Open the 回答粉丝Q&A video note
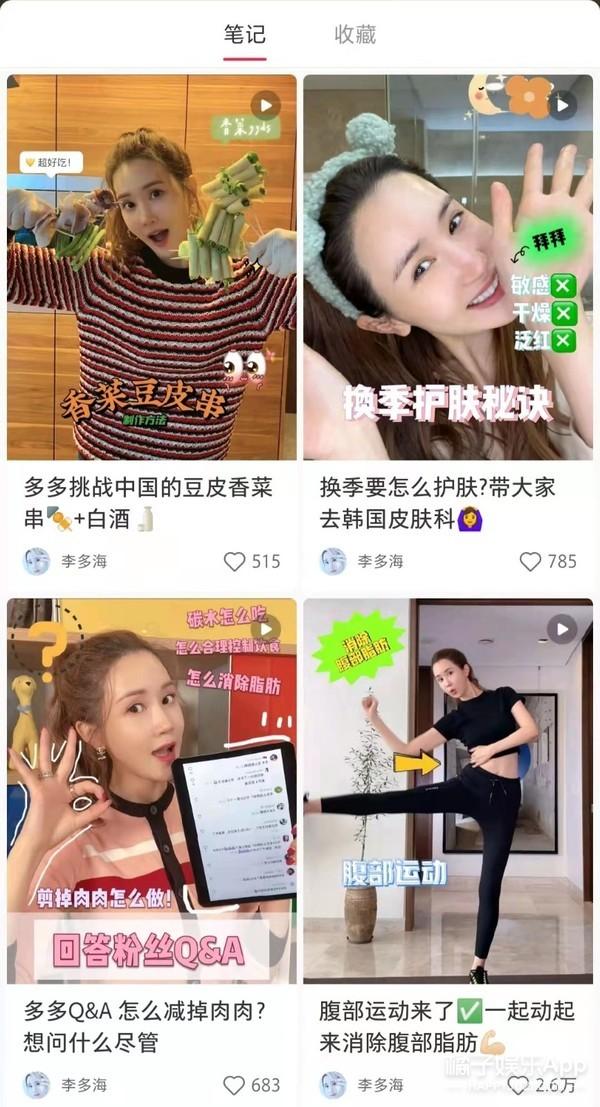Viewport: 600px width, 1107px height. pos(152,790)
